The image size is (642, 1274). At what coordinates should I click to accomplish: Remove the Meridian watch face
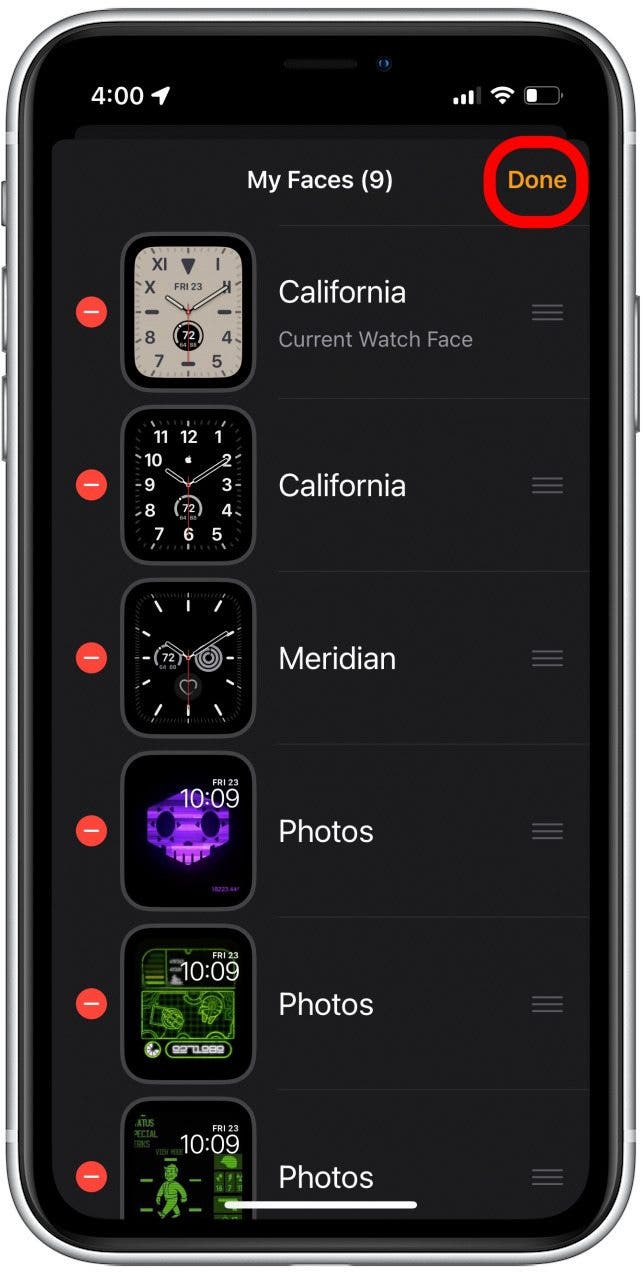coord(91,659)
